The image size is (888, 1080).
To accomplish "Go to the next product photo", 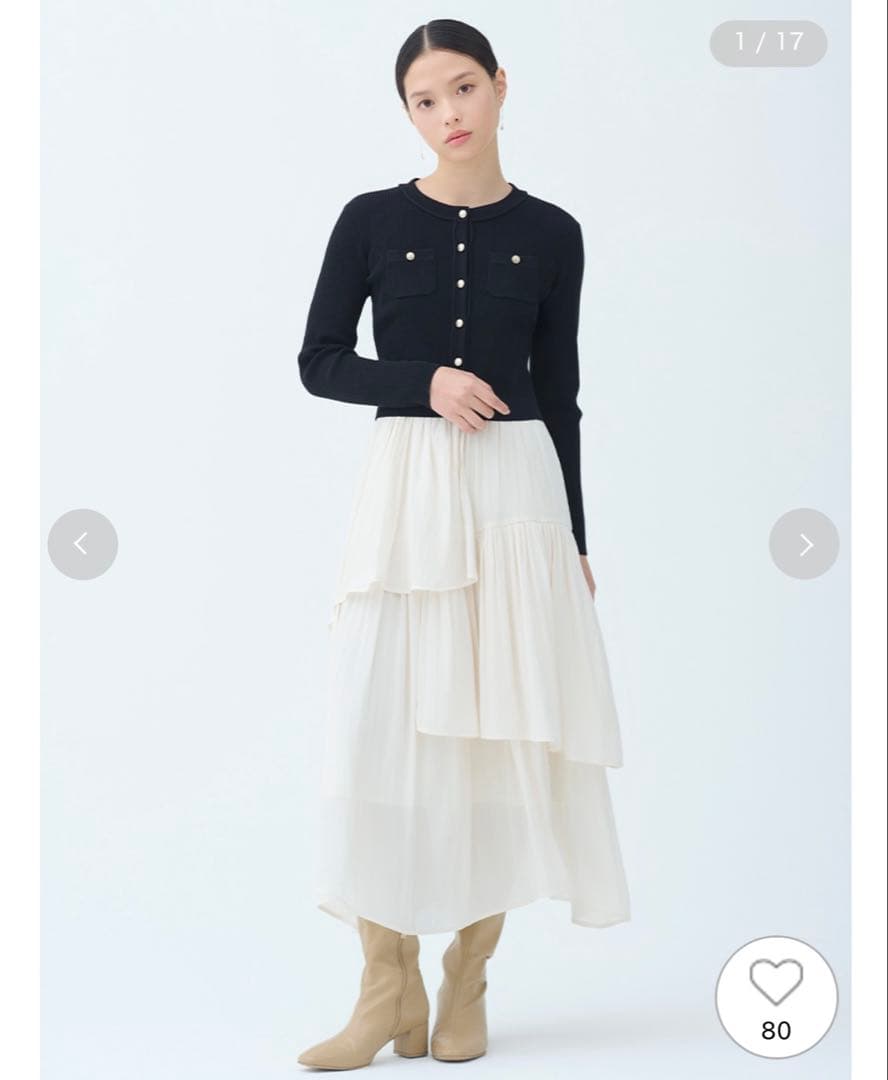I will 804,544.
